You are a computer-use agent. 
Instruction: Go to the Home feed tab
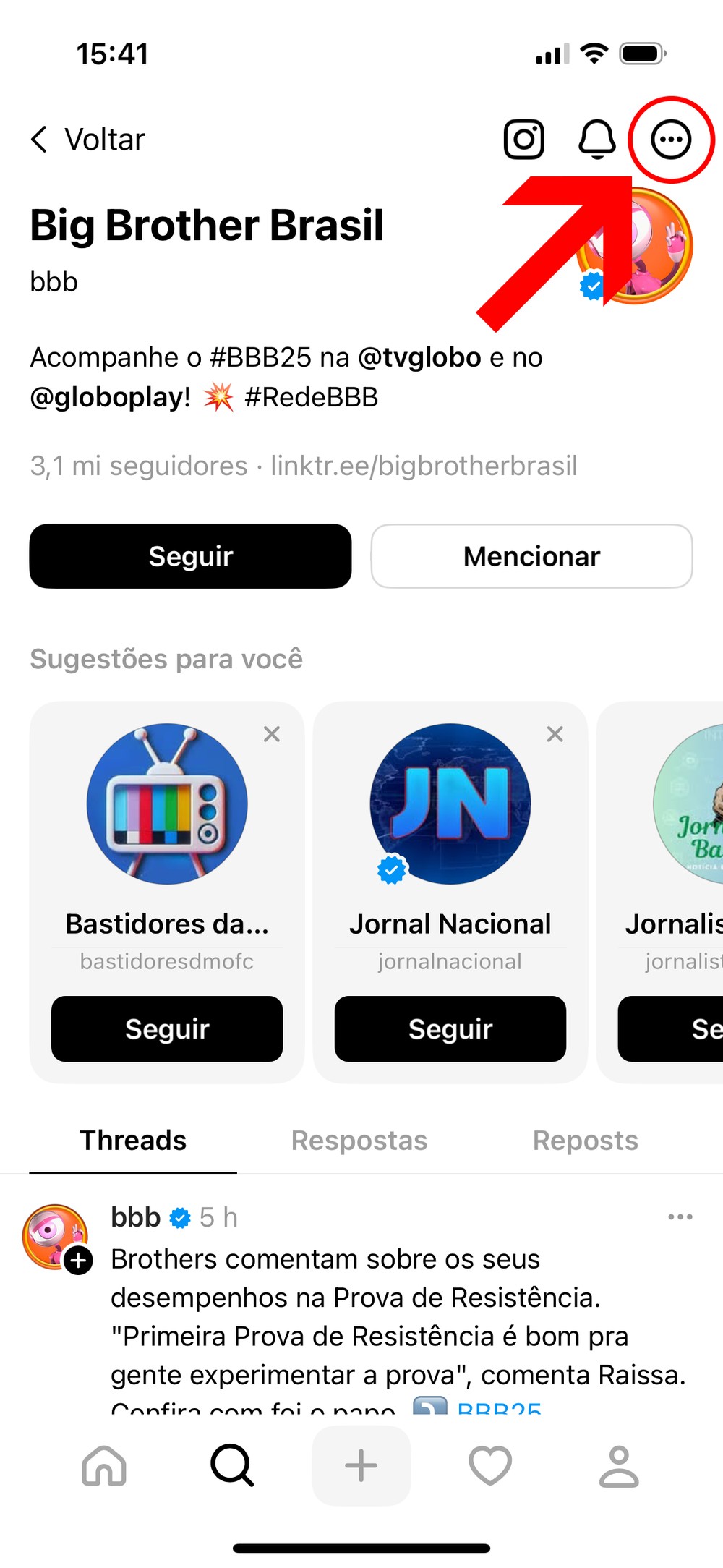[x=104, y=1466]
